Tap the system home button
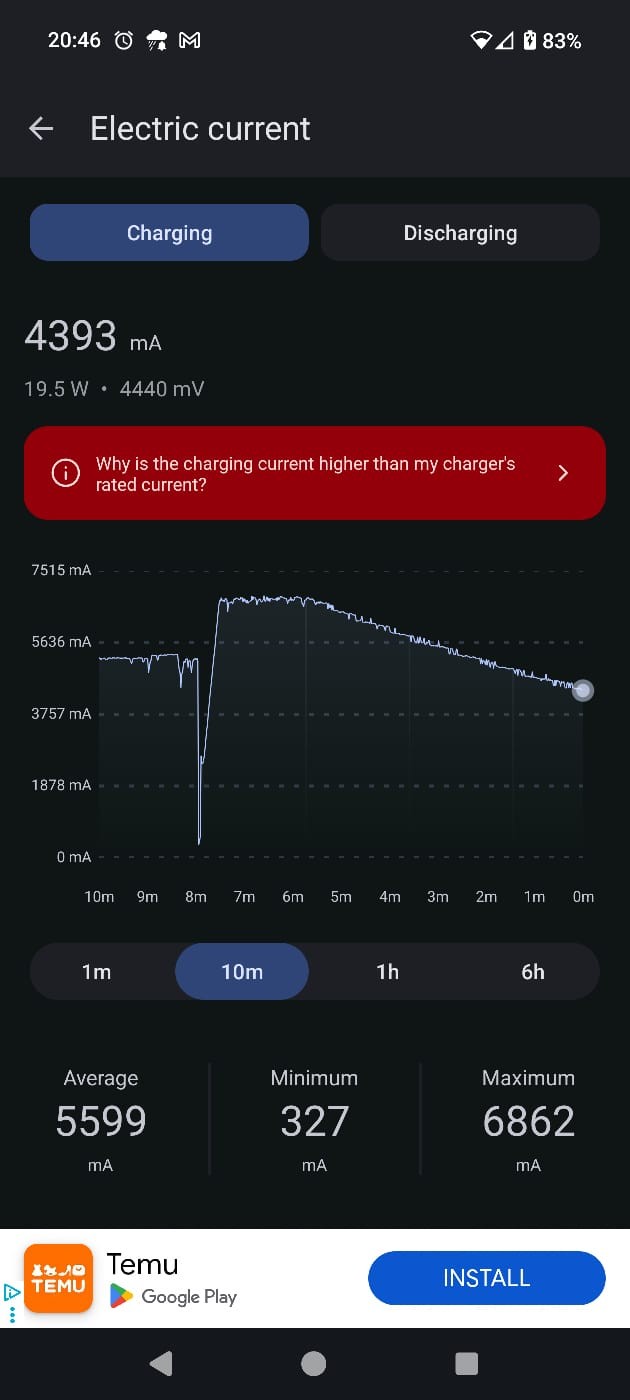The height and width of the screenshot is (1400, 630). [314, 1363]
